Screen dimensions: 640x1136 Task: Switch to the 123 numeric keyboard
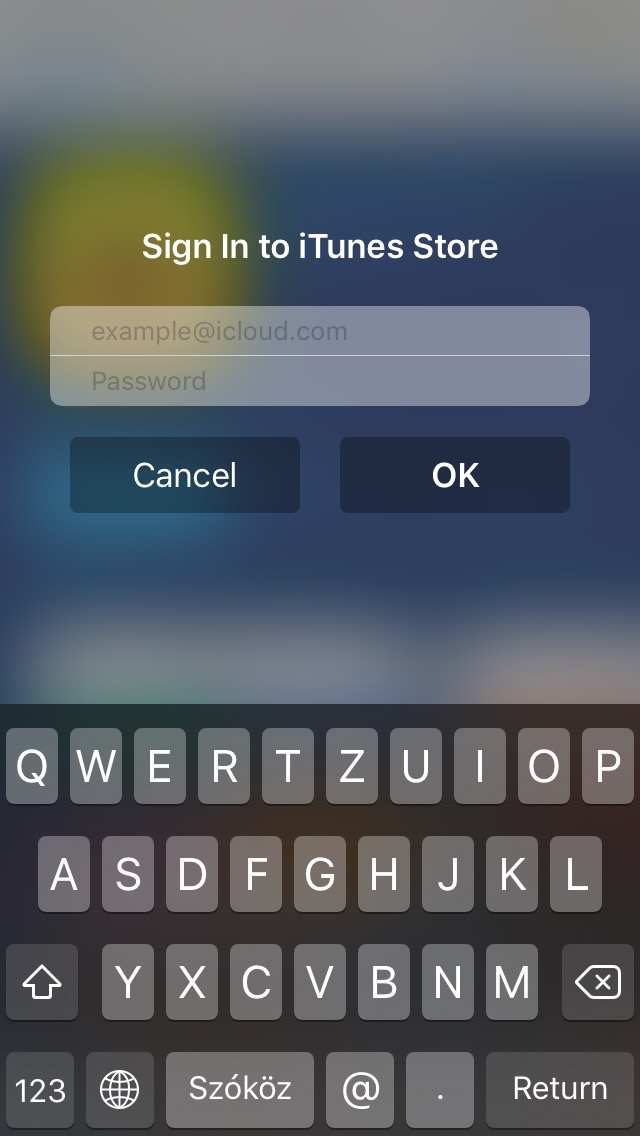coord(40,1089)
